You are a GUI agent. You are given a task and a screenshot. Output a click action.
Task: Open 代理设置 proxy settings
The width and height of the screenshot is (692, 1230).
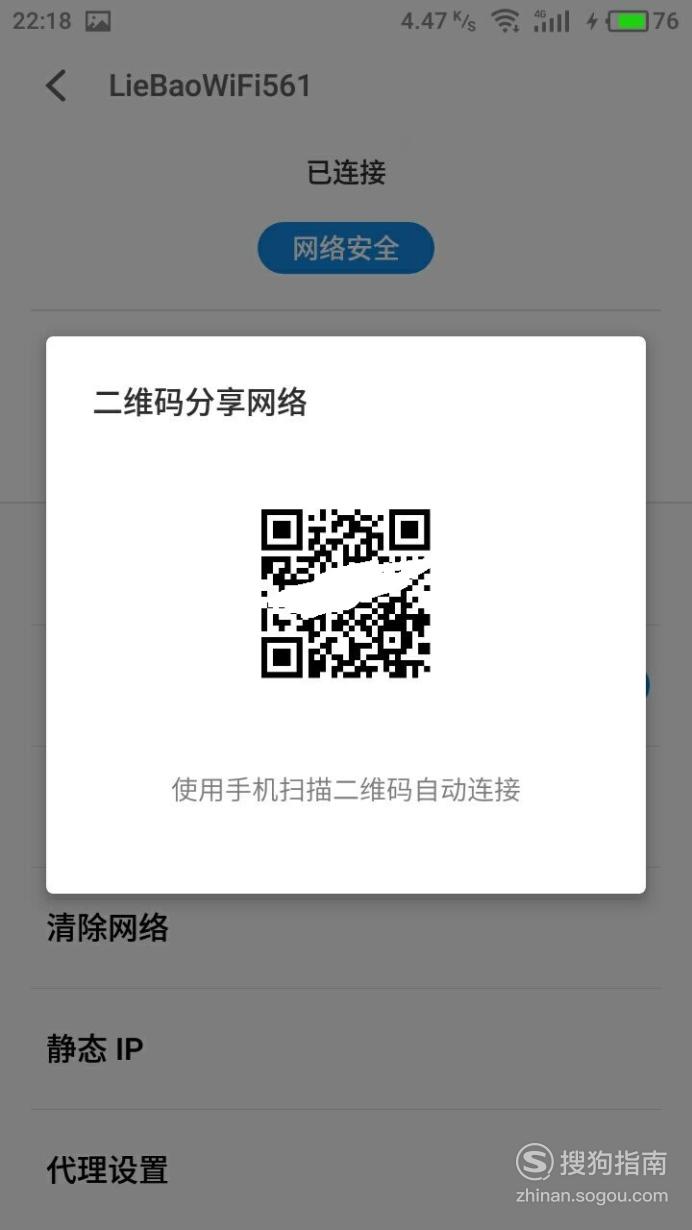[346, 1169]
